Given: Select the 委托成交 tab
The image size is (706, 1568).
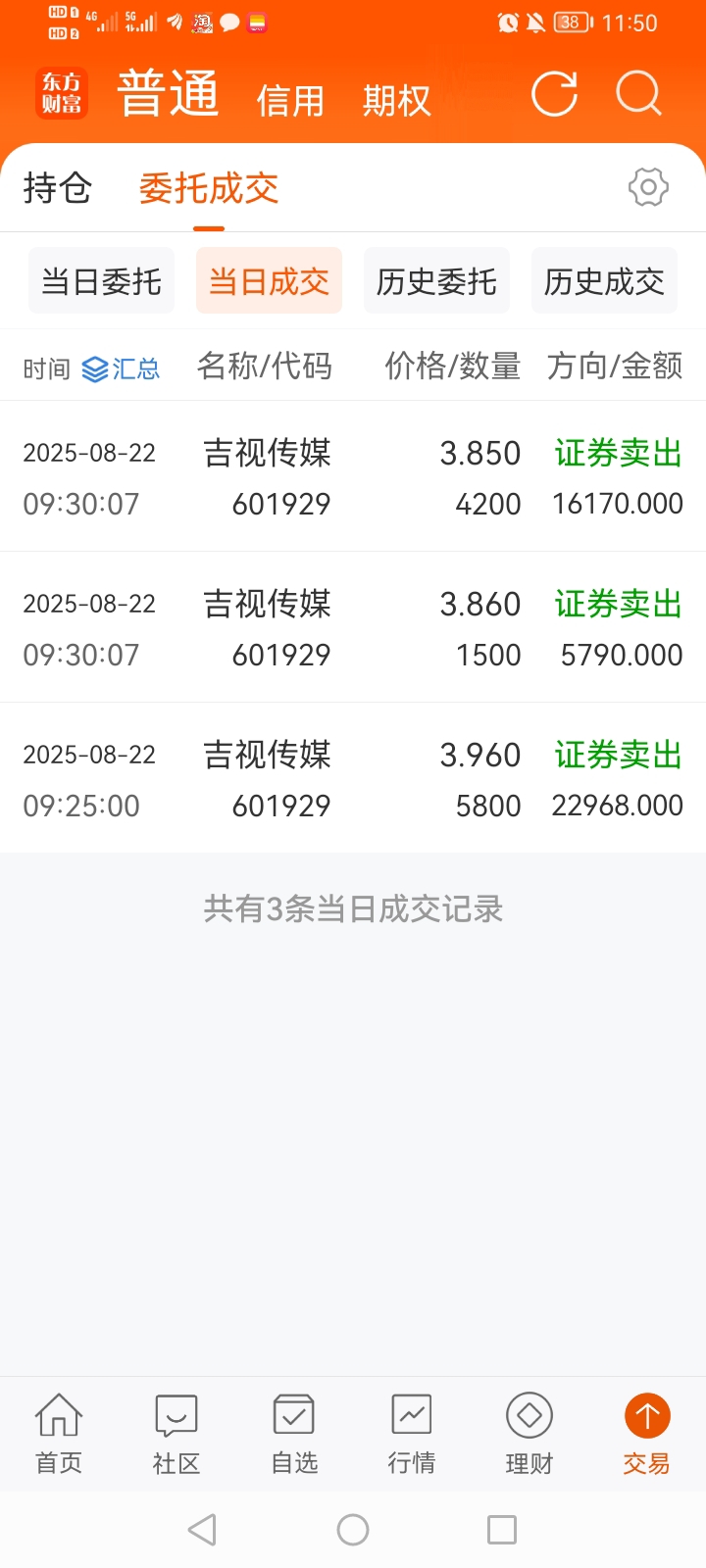Looking at the screenshot, I should [x=209, y=187].
